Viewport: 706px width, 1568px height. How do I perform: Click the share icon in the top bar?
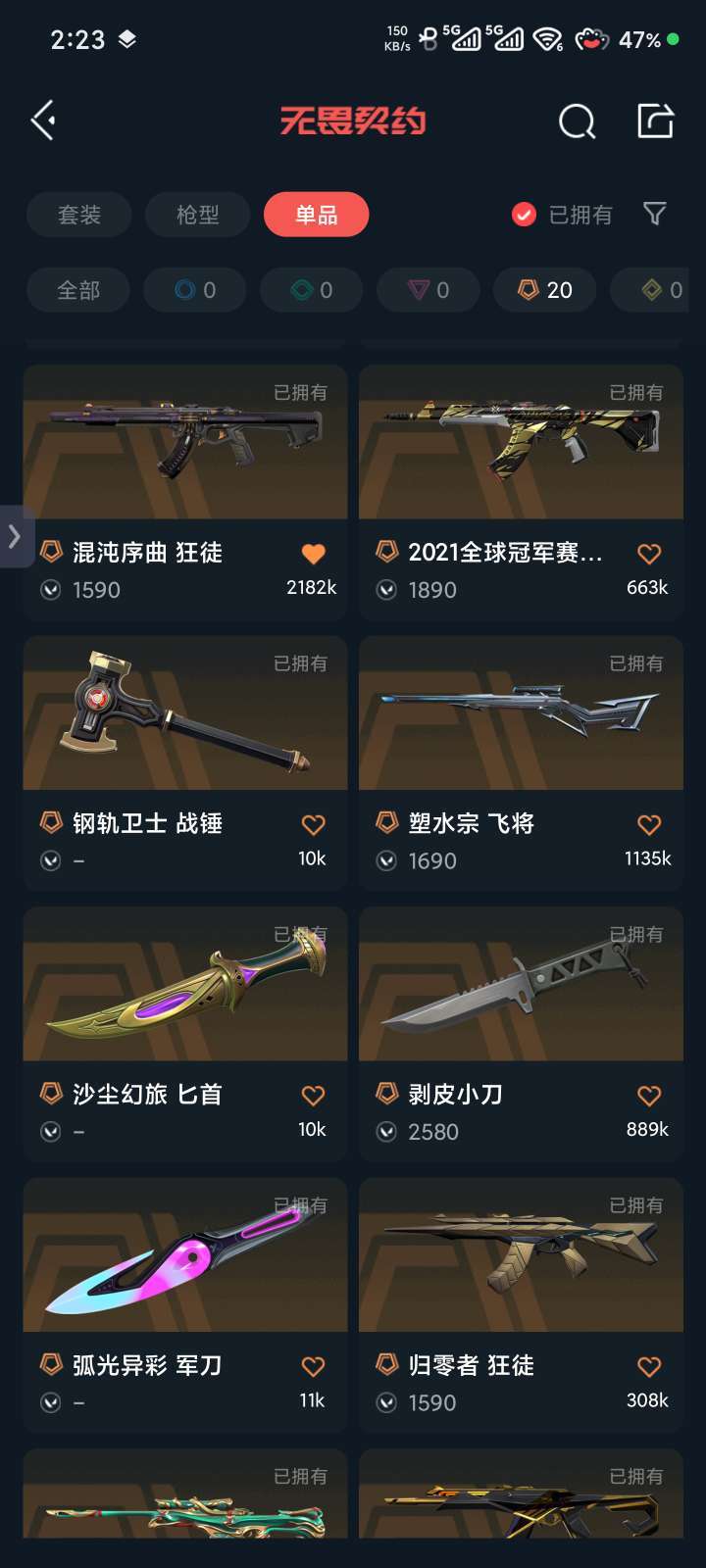pyautogui.click(x=653, y=120)
